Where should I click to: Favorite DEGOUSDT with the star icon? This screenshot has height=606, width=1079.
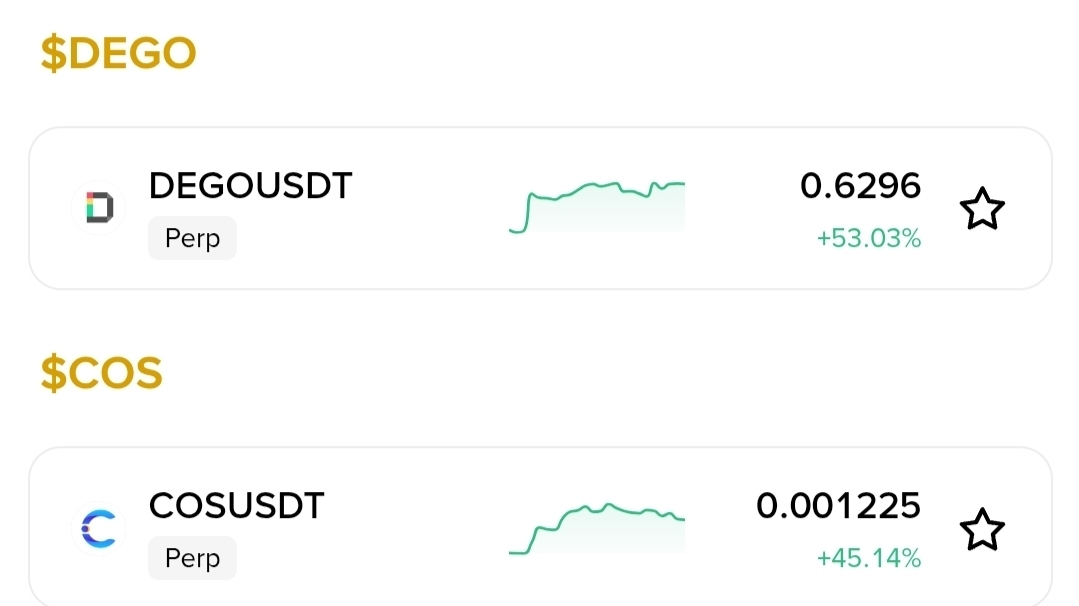pyautogui.click(x=982, y=209)
